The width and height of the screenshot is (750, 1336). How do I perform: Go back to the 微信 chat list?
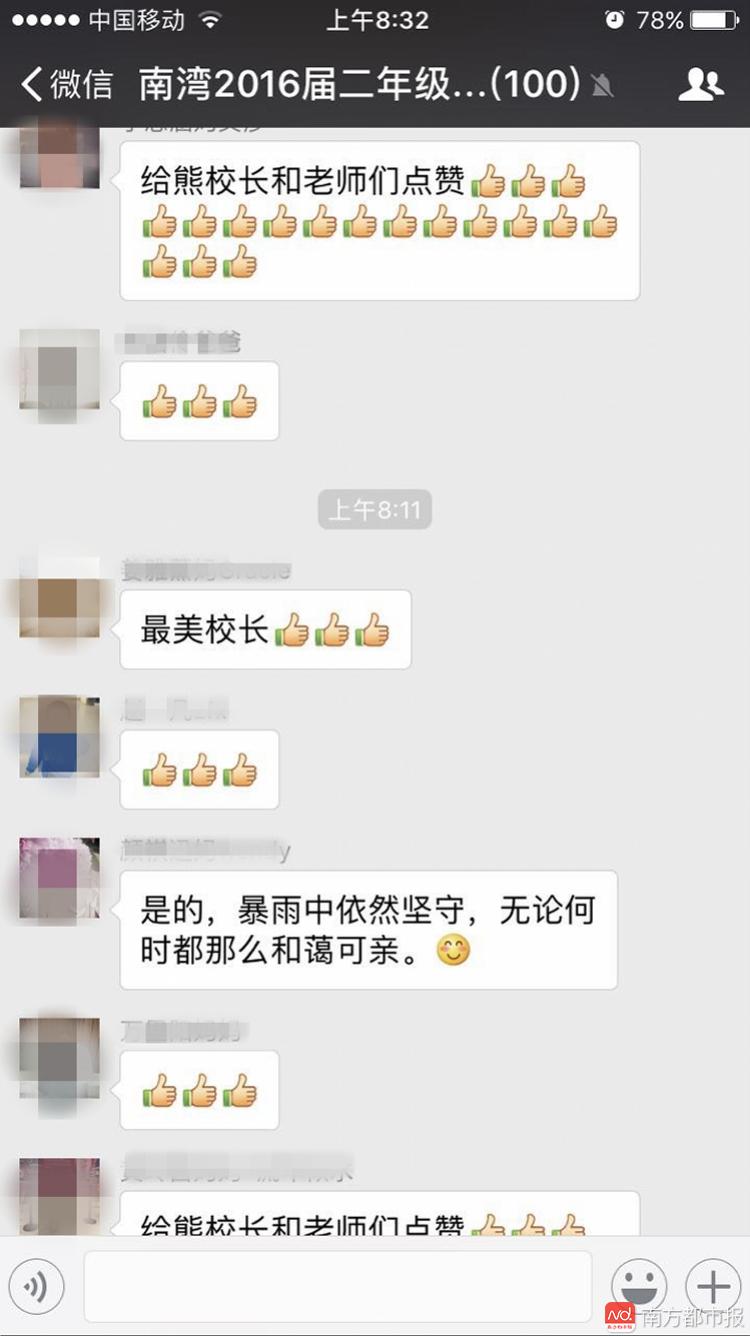click(66, 85)
